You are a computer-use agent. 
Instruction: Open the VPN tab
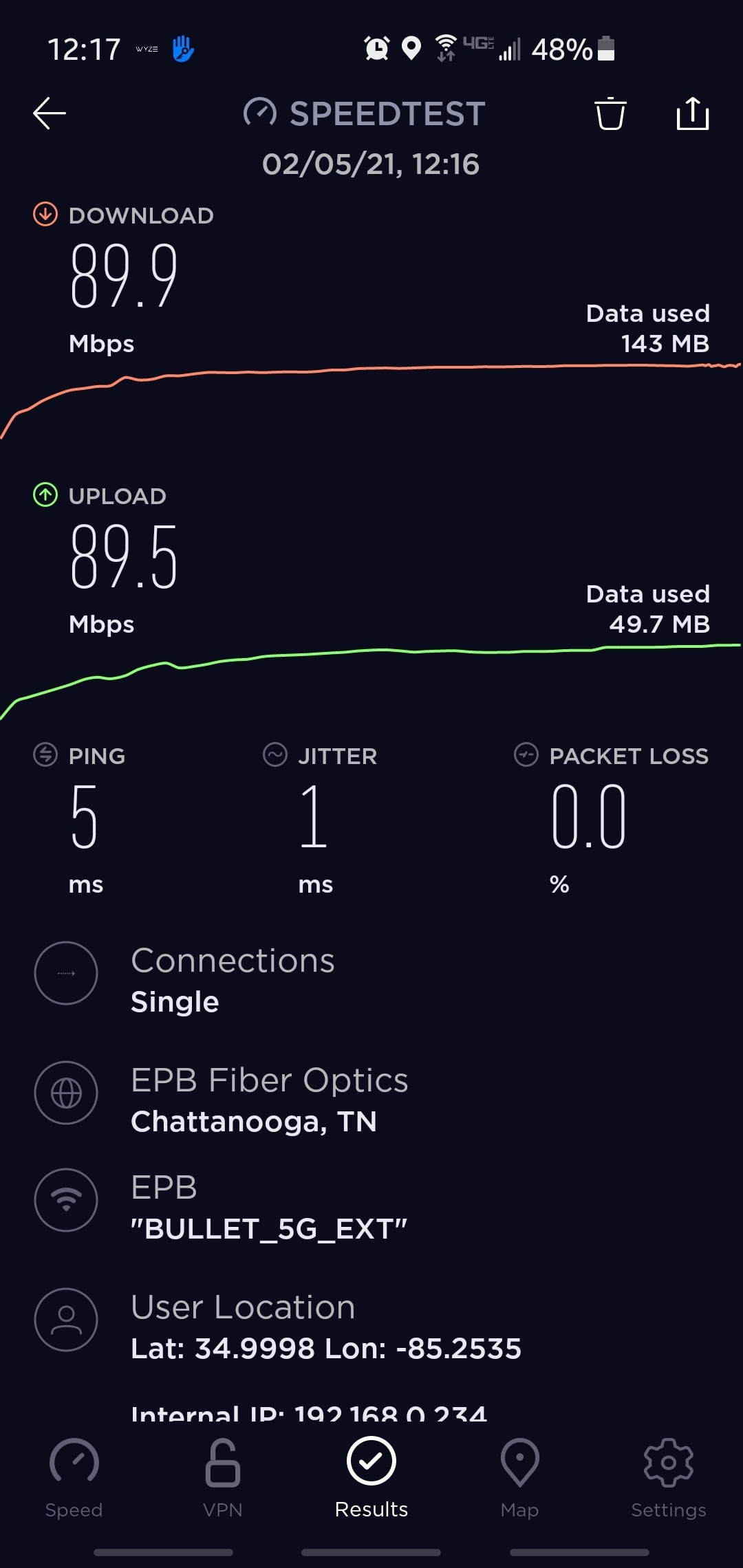tap(223, 1478)
